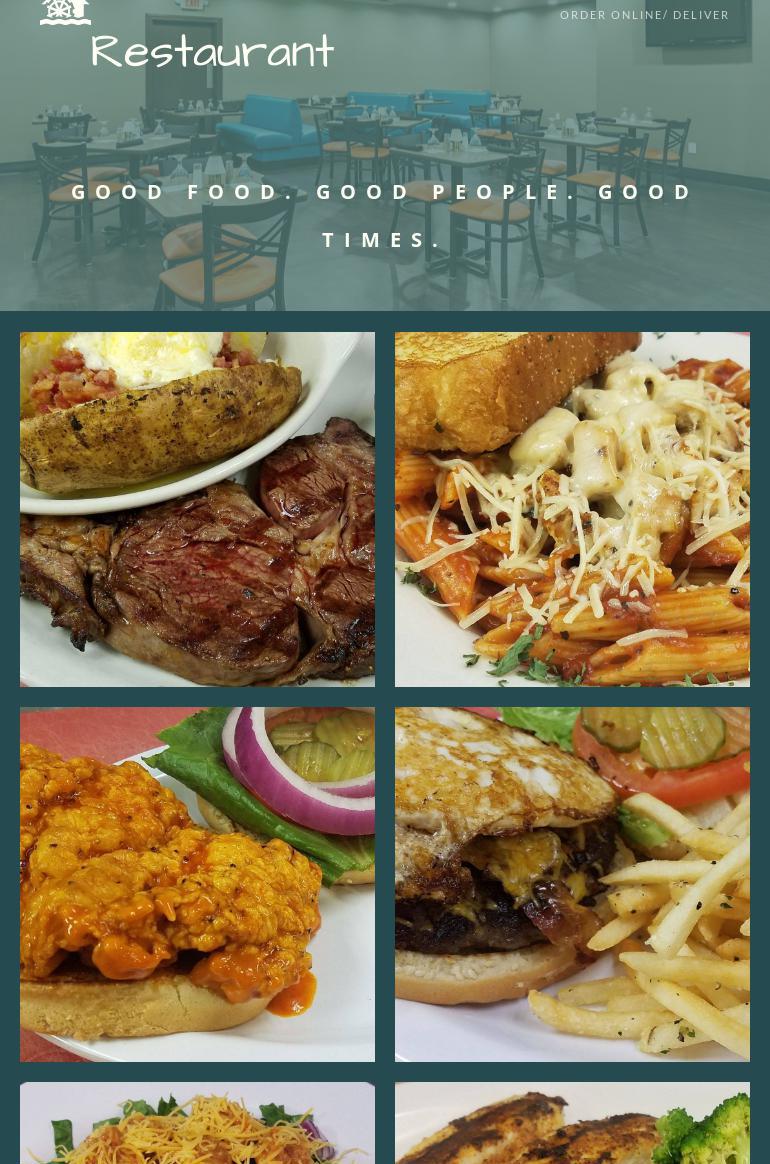View the grilled fish with broccoli photo
770x1164 pixels.
pos(572,1124)
